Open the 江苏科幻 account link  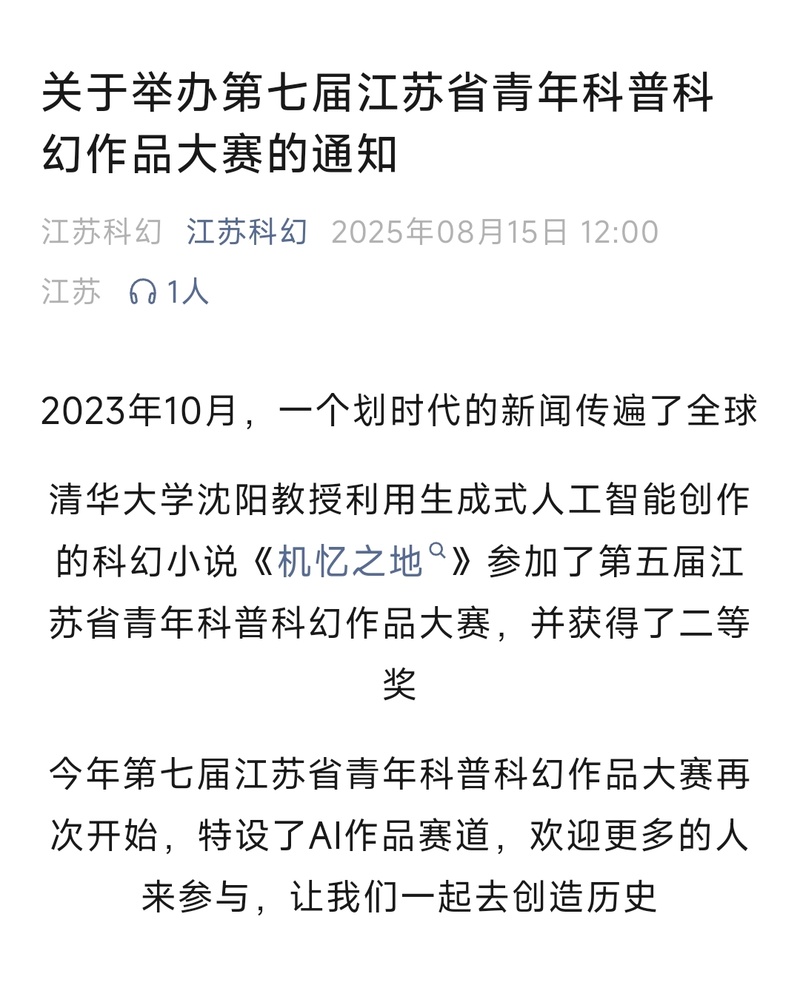click(x=246, y=232)
